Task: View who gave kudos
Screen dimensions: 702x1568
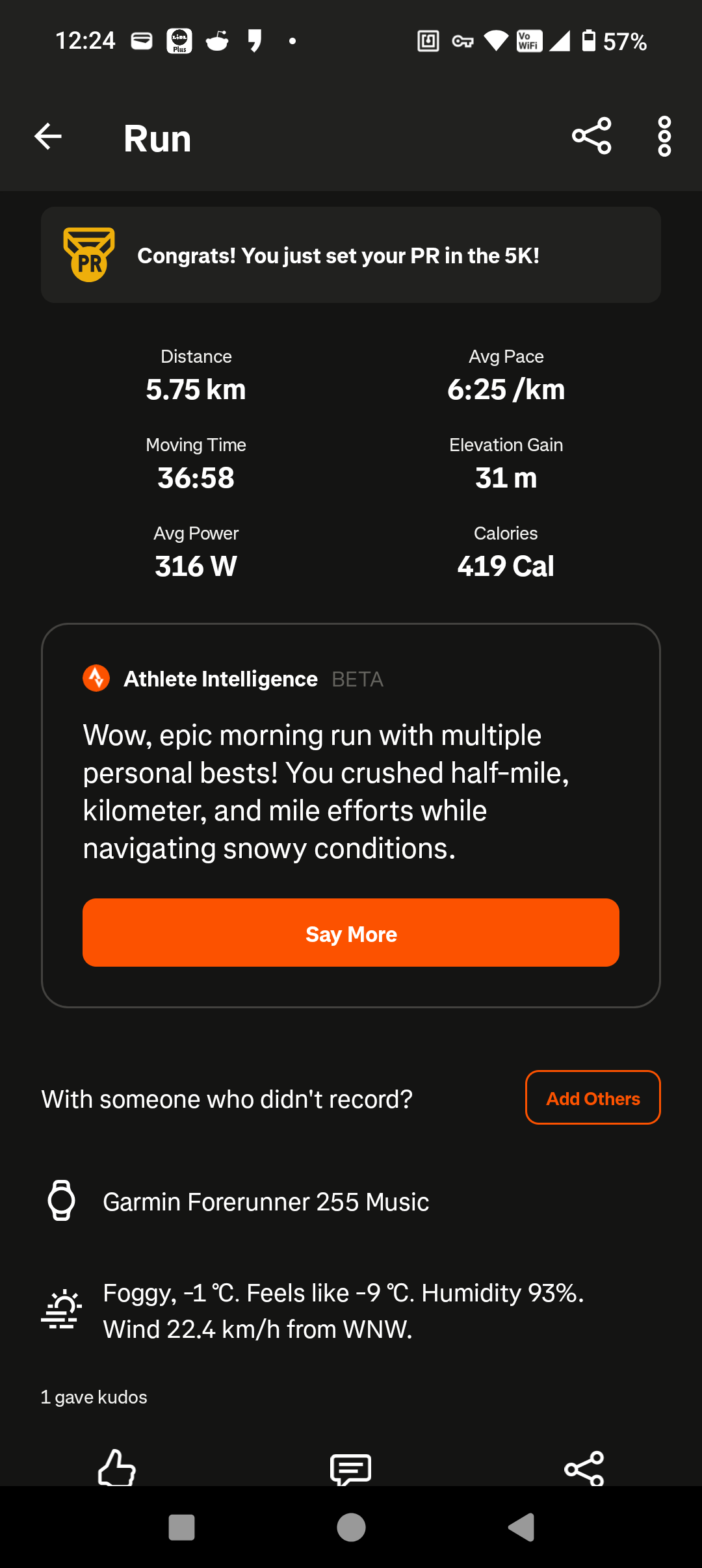Action: point(94,1397)
